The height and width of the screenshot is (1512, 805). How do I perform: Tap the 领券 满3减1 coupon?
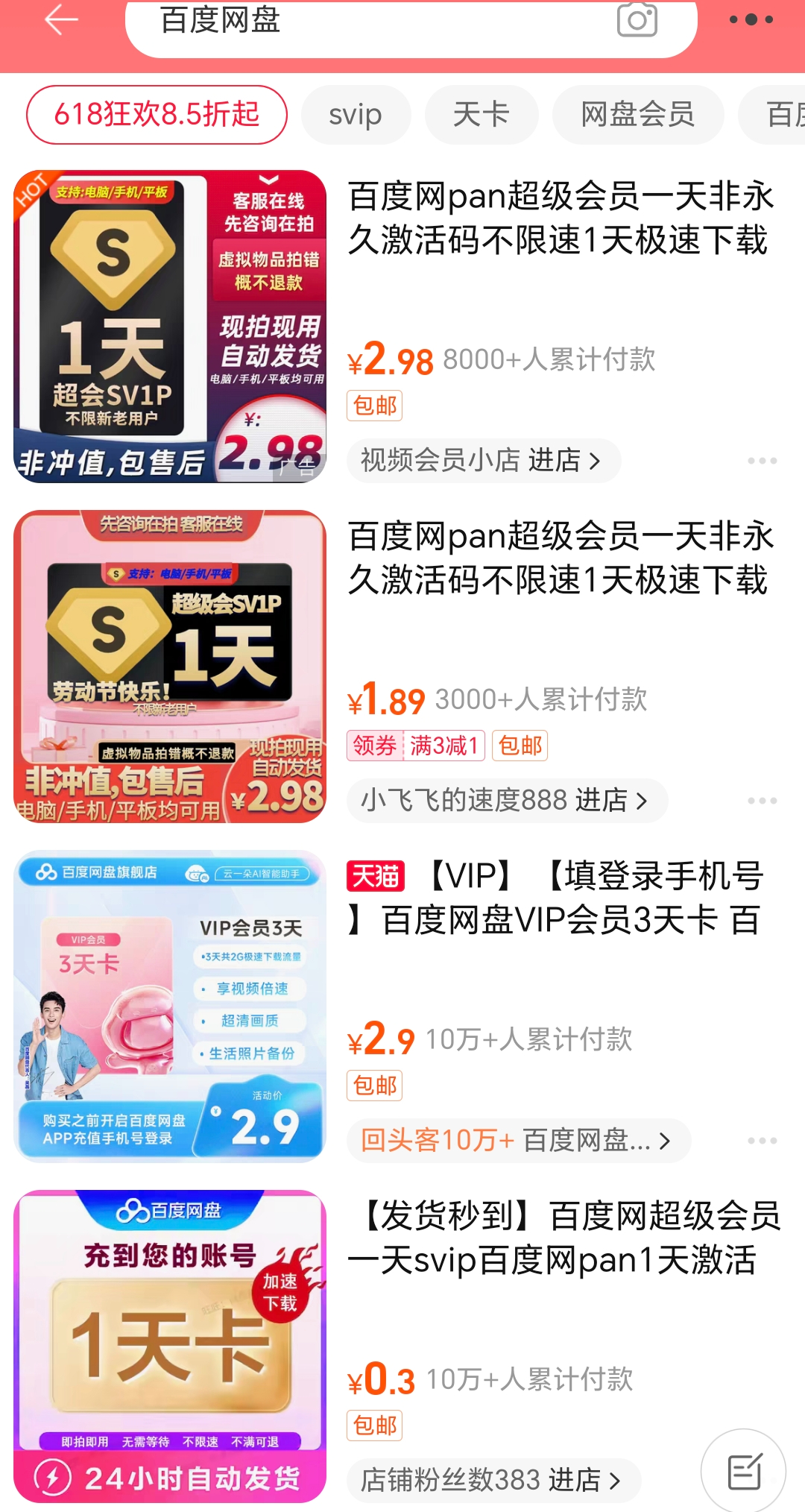[x=416, y=745]
